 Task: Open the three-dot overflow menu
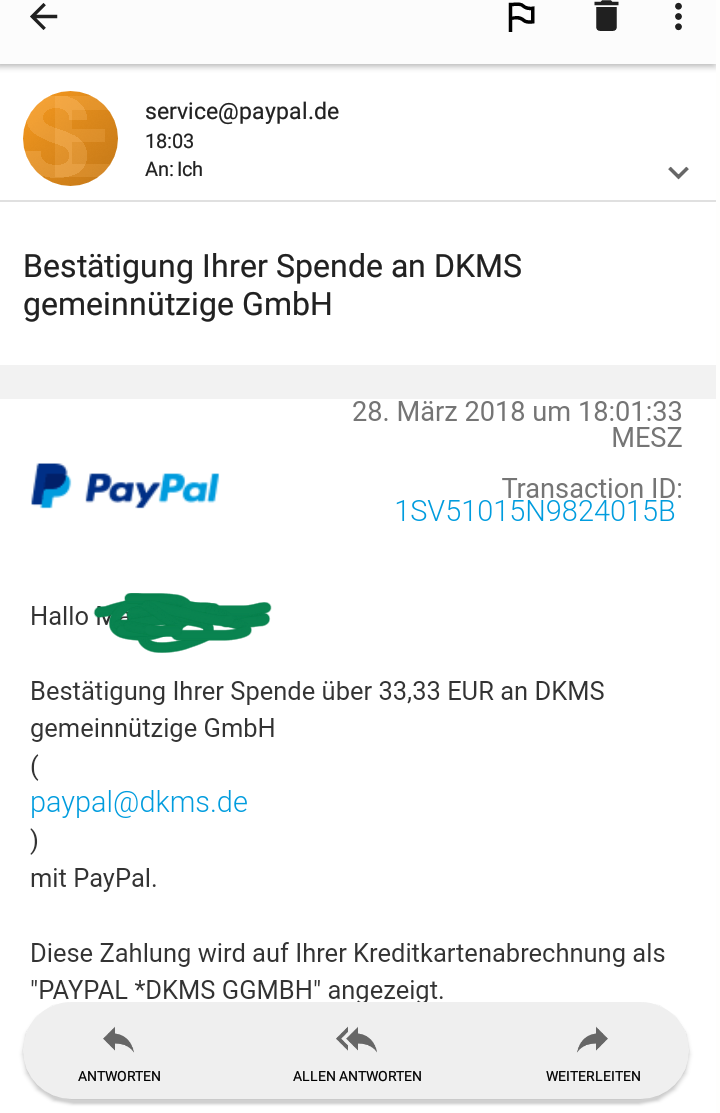(x=678, y=16)
